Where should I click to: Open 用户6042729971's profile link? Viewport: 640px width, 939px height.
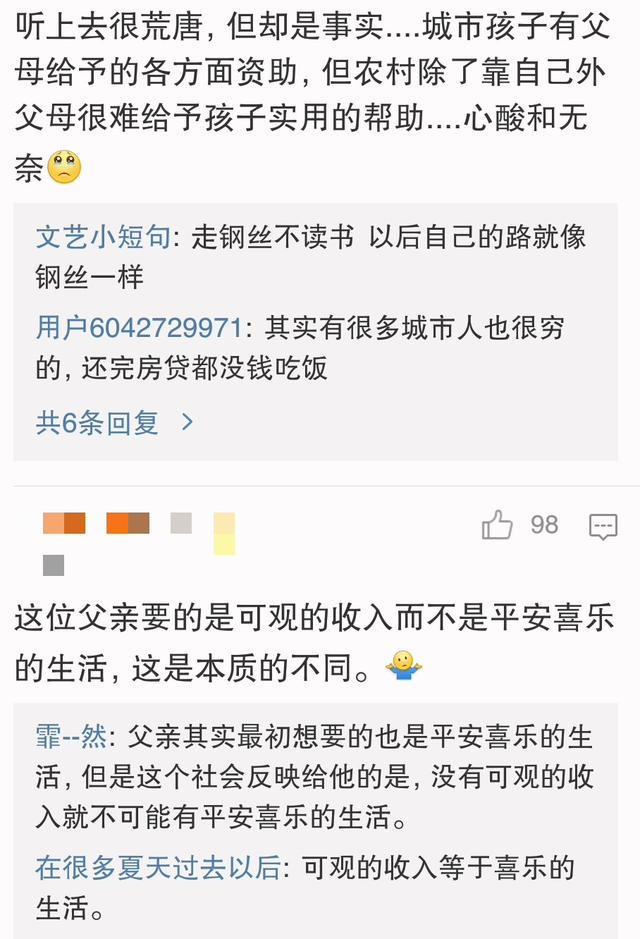click(138, 329)
